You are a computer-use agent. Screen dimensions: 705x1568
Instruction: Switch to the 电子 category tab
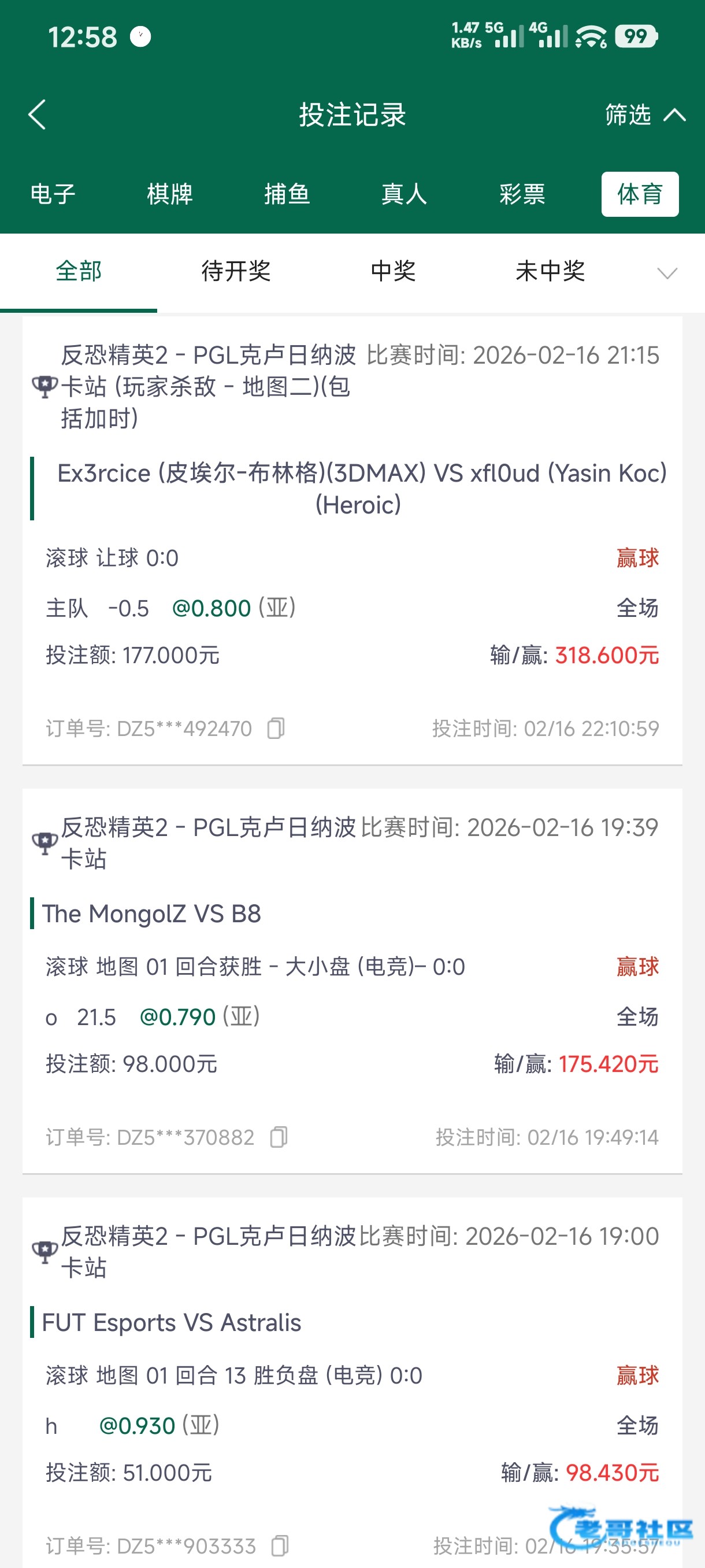[53, 194]
